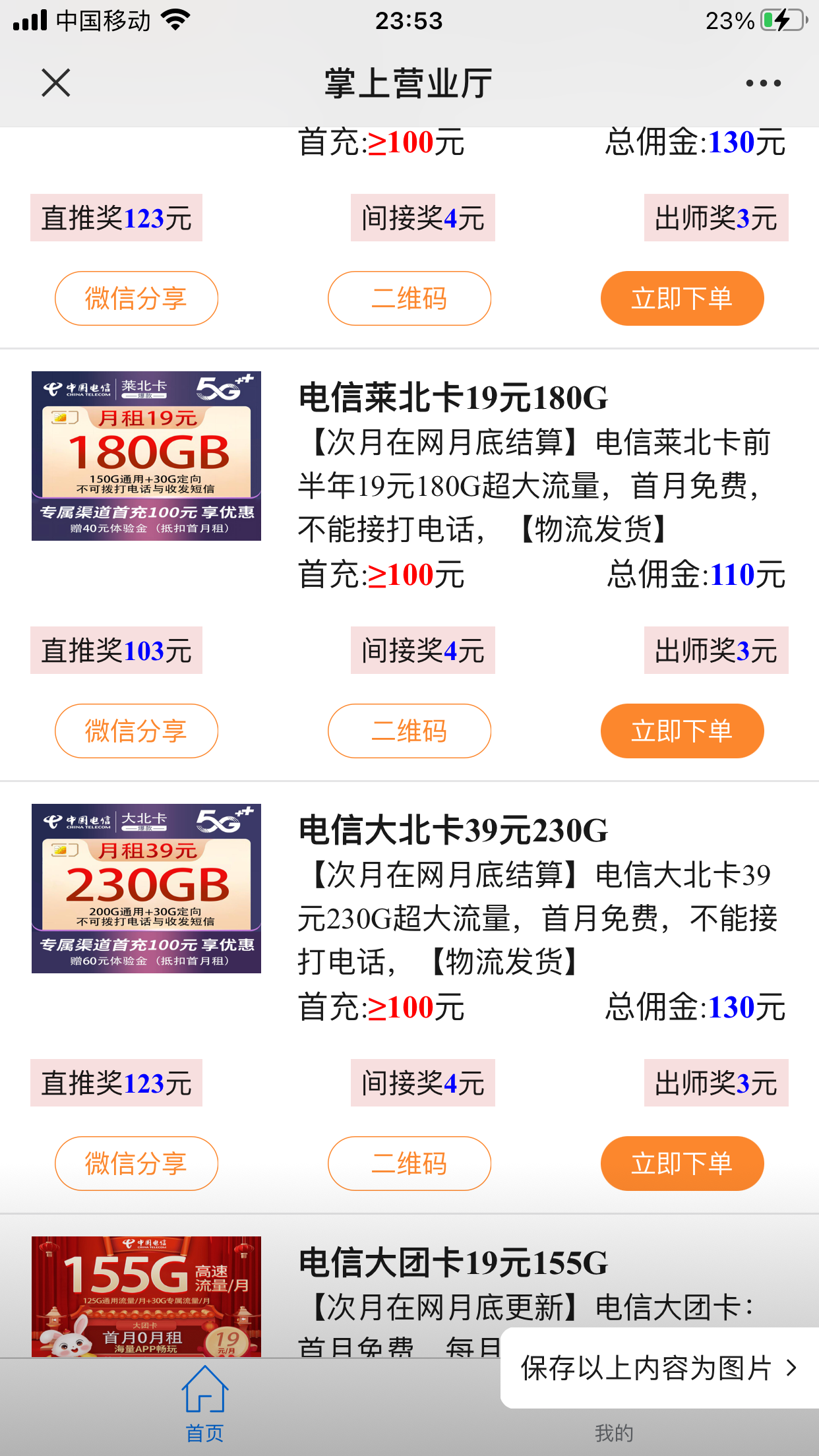Image resolution: width=819 pixels, height=1456 pixels.
Task: Show 二维码 for 电信大北卡39元230G
Action: click(409, 1163)
